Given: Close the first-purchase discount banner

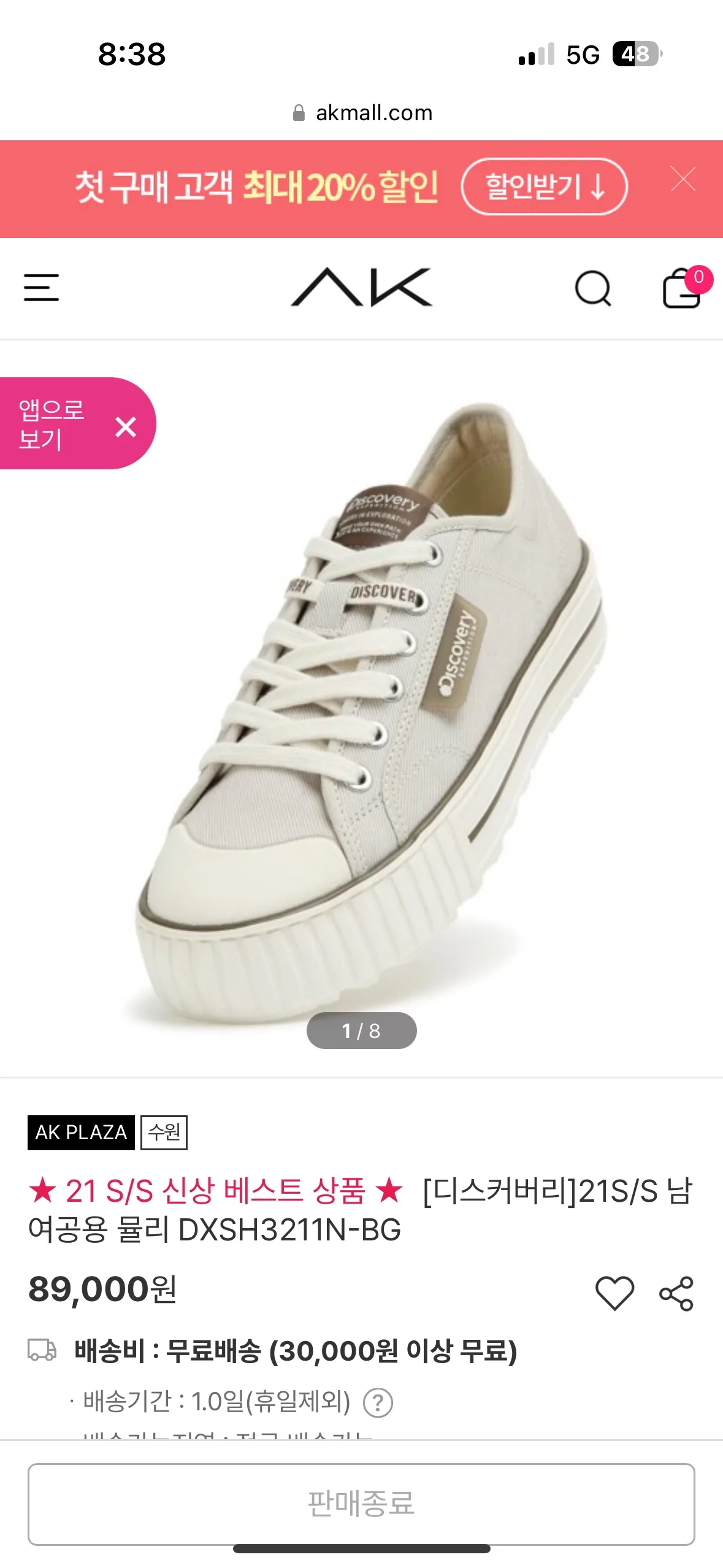Looking at the screenshot, I should point(683,179).
